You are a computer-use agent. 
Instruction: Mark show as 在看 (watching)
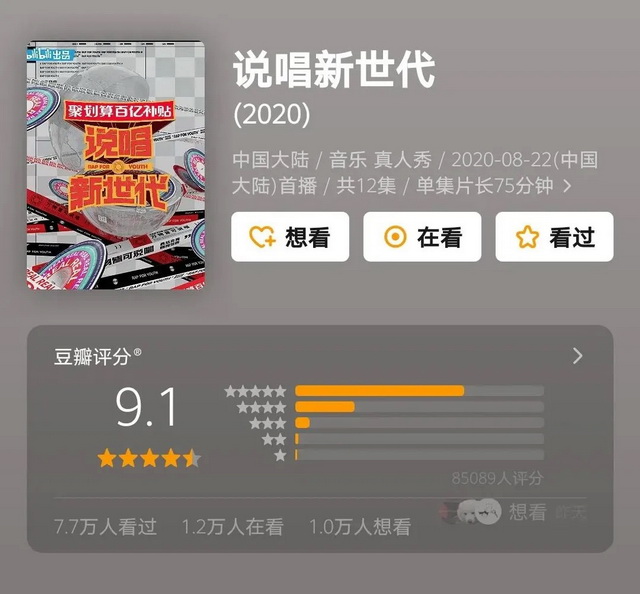[422, 237]
